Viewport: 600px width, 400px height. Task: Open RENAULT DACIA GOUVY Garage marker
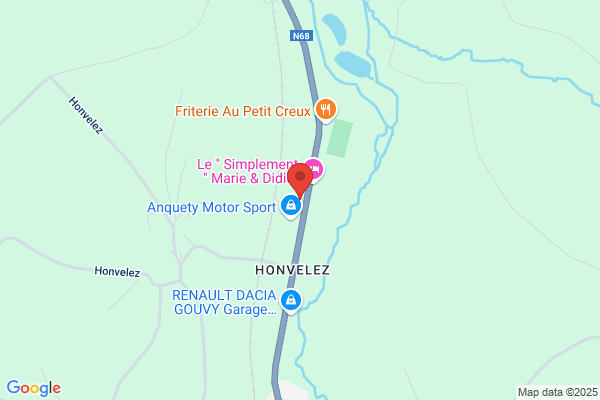(x=290, y=301)
